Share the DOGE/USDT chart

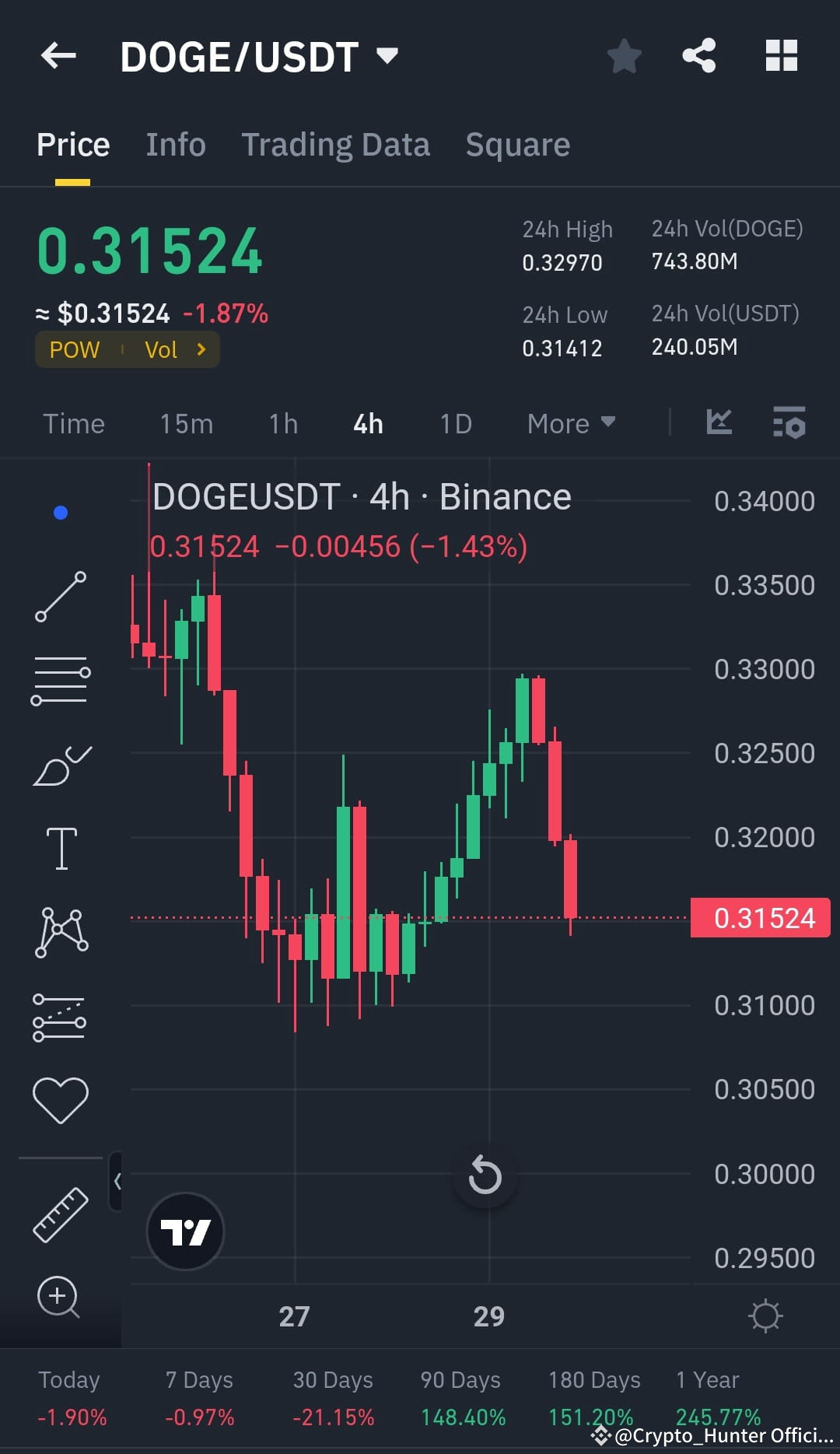(x=698, y=55)
